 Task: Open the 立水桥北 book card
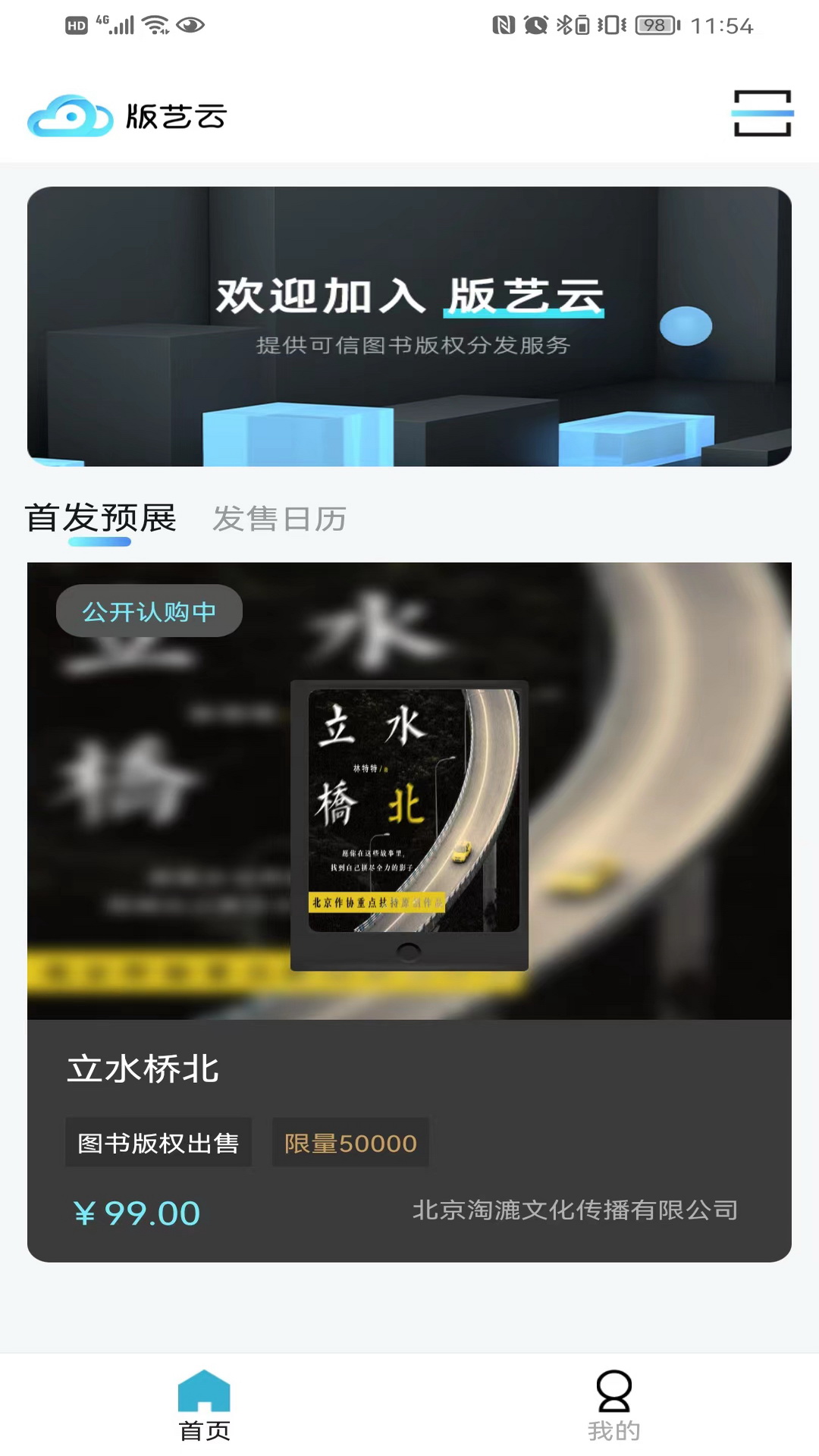[x=409, y=910]
